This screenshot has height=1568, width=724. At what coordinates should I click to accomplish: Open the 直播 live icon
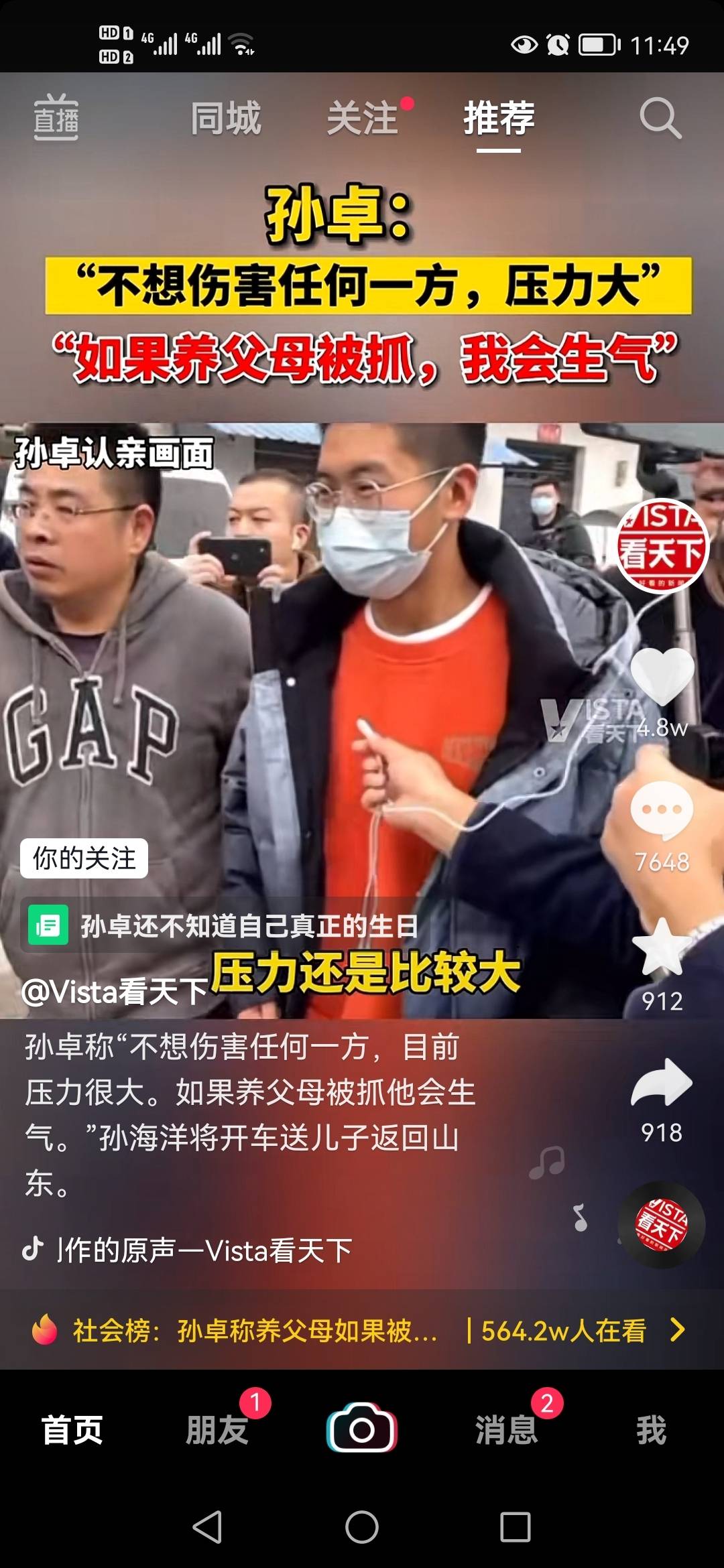point(56,118)
